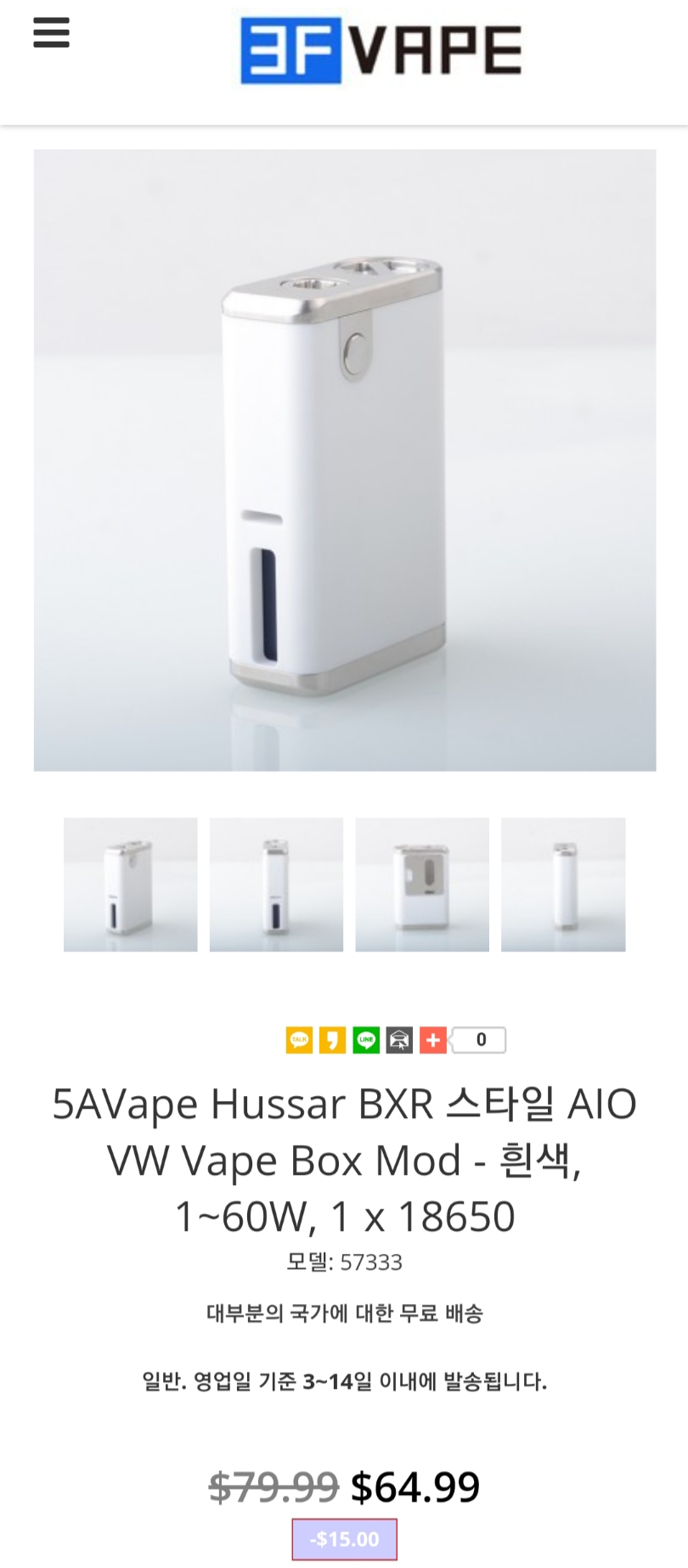Share via the email envelope icon
The height and width of the screenshot is (1568, 688).
click(399, 1040)
